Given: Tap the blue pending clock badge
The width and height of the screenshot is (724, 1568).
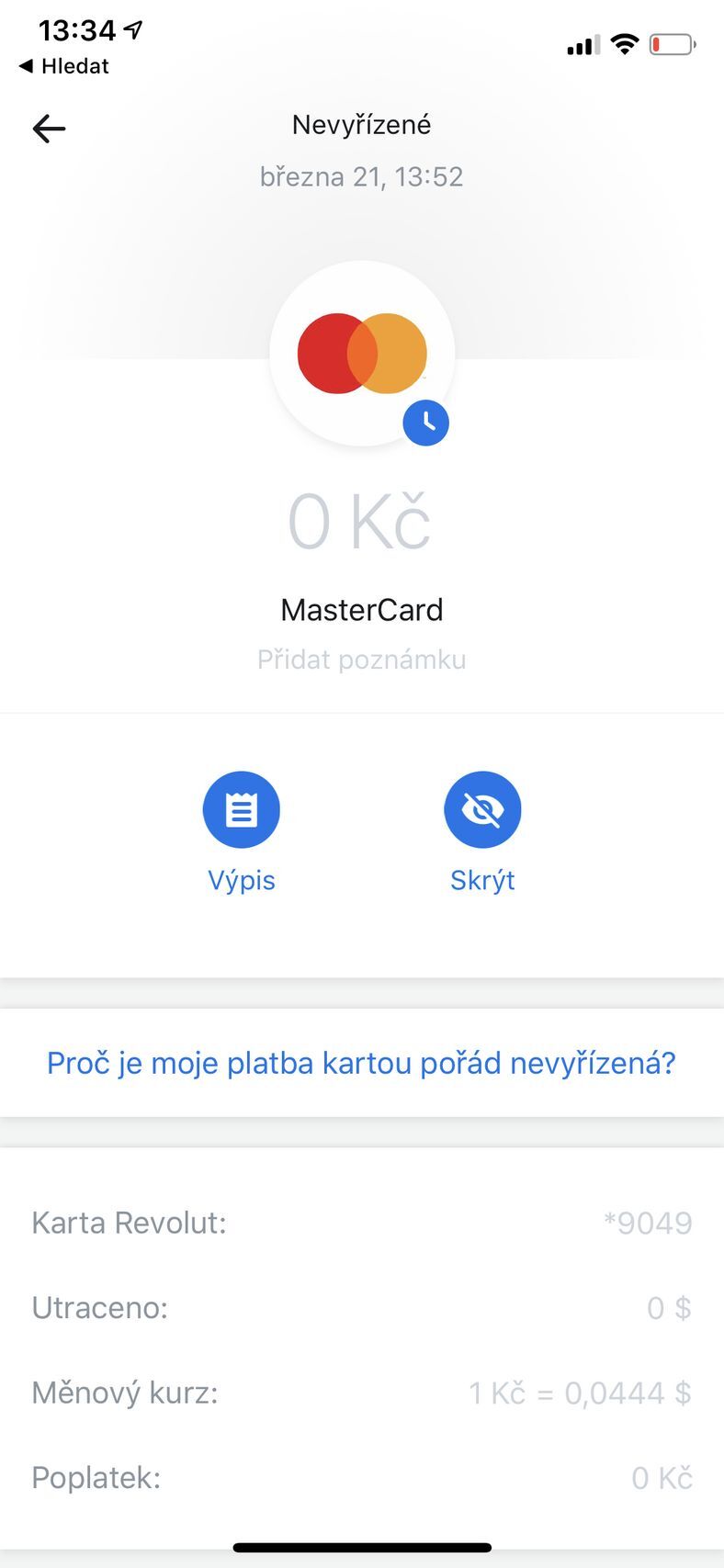Looking at the screenshot, I should point(425,423).
